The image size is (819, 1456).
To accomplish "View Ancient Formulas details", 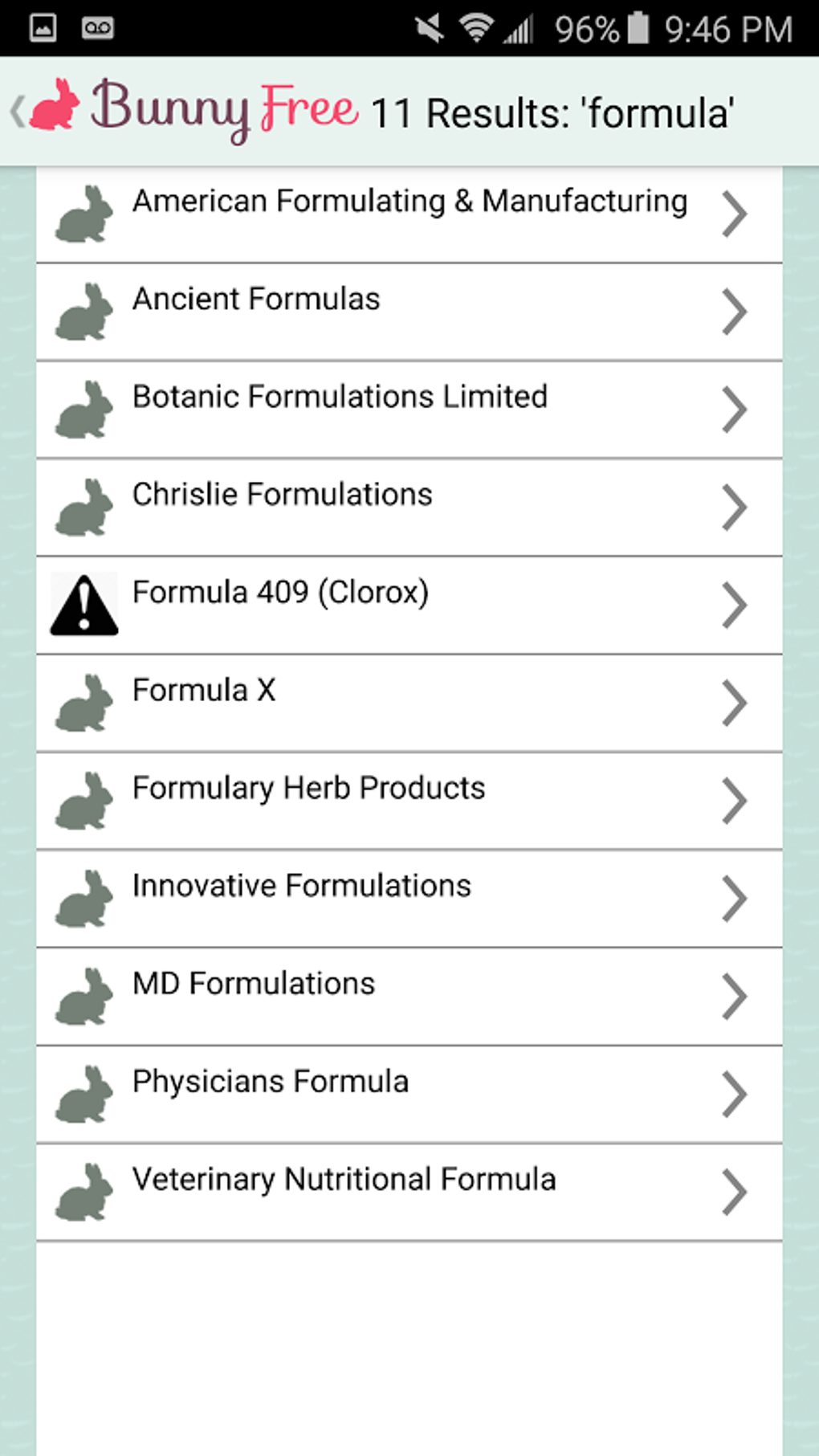I will [409, 312].
